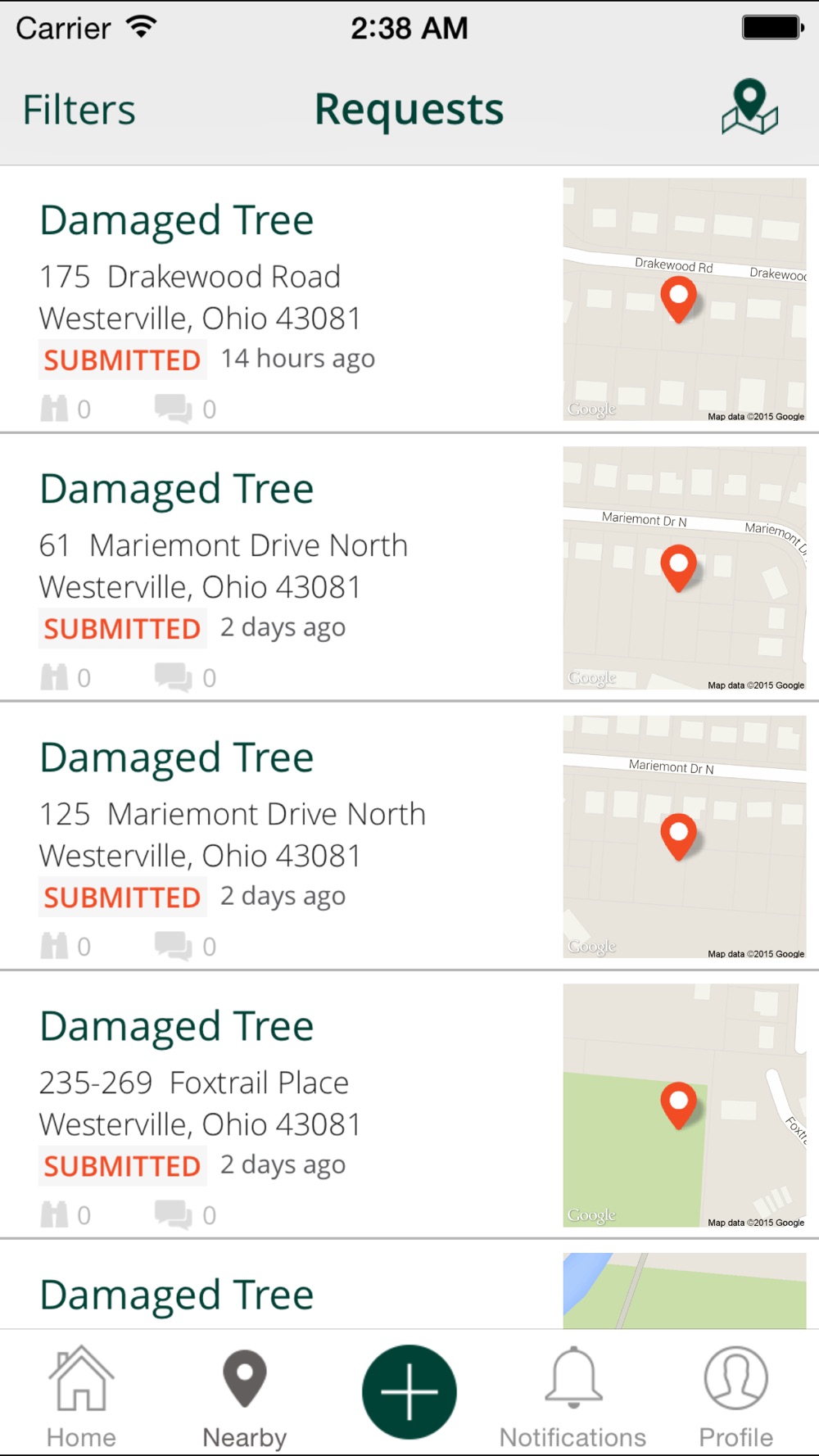Open request at 125 Mariemont Drive North

point(409,836)
